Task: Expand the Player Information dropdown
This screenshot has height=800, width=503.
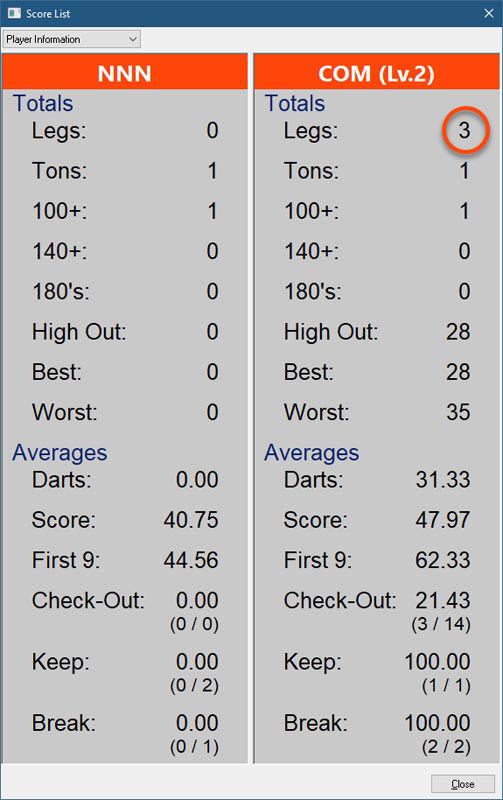Action: [x=71, y=39]
